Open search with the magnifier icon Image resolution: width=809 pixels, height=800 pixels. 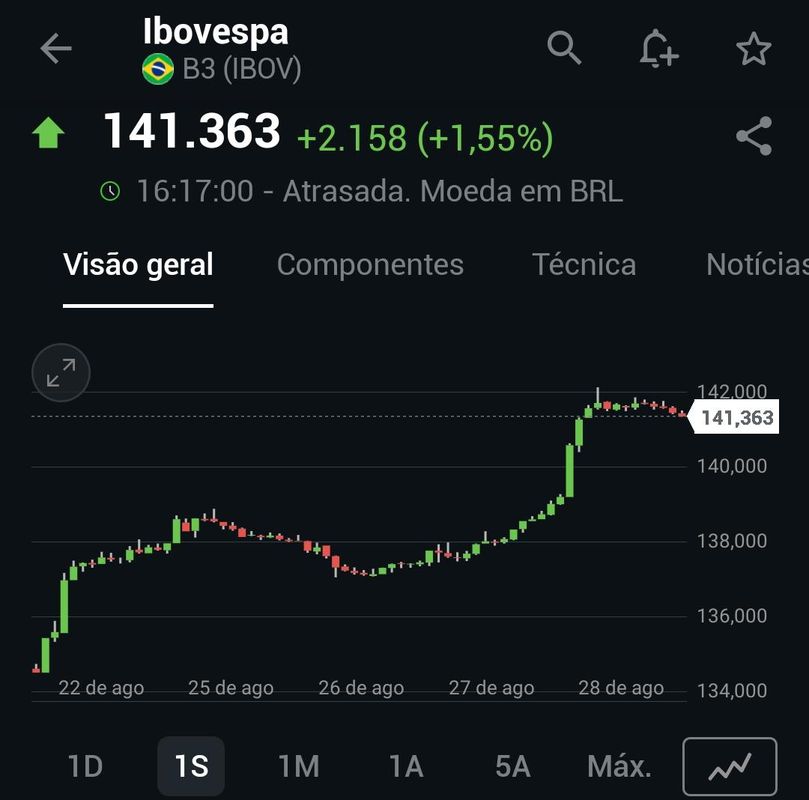point(565,47)
